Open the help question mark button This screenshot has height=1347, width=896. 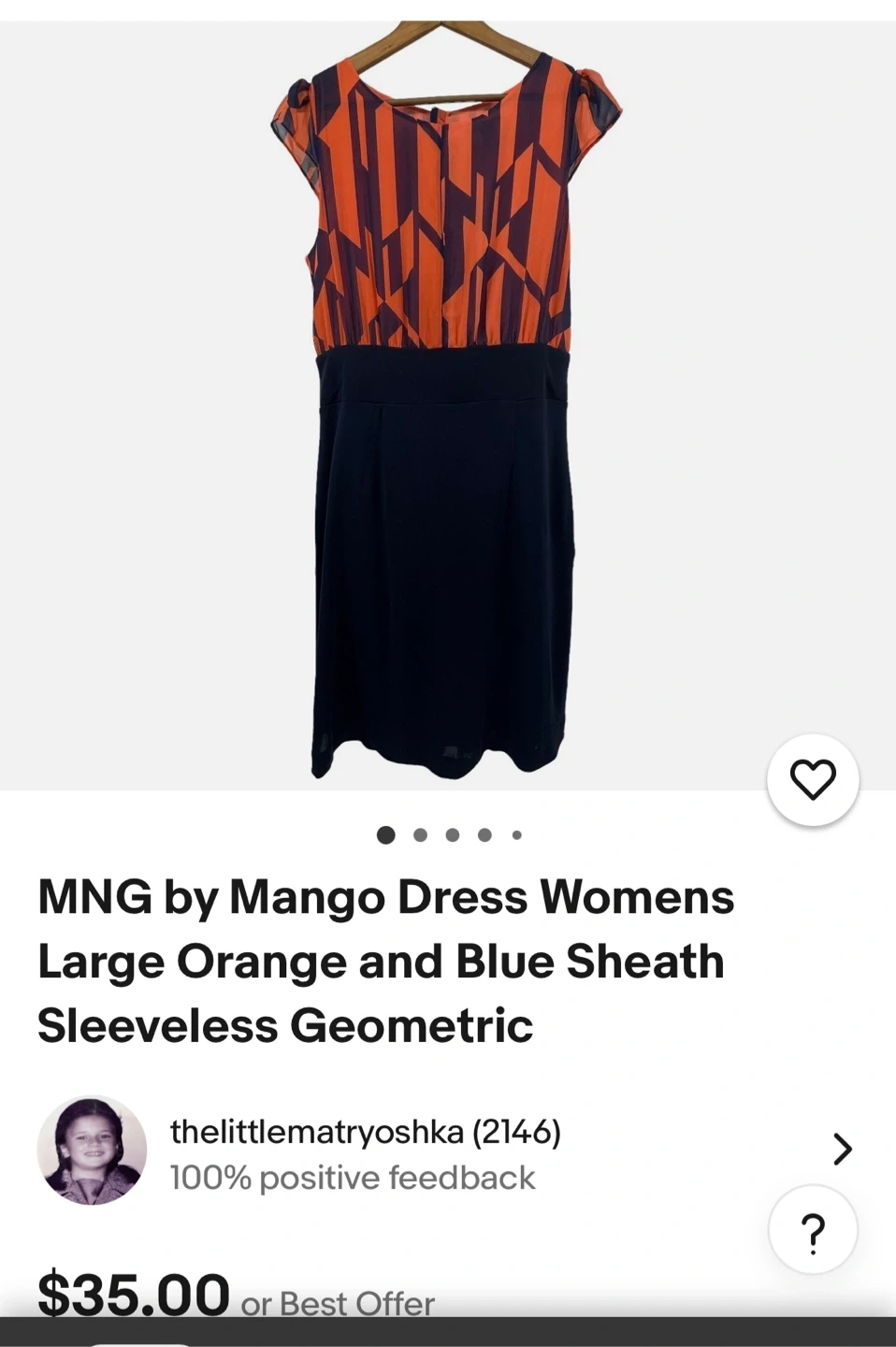click(x=812, y=1230)
